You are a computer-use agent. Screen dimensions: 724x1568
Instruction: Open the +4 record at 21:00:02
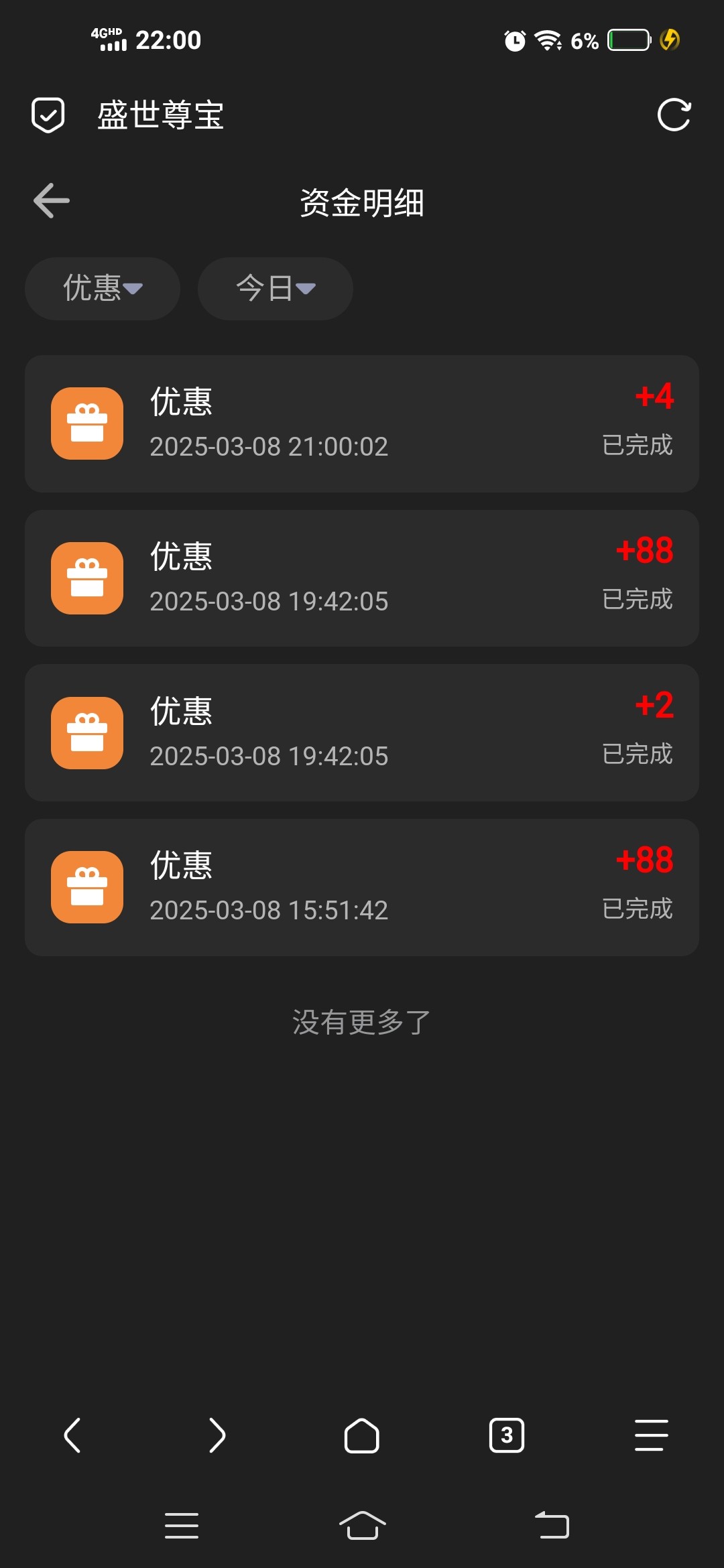point(362,424)
